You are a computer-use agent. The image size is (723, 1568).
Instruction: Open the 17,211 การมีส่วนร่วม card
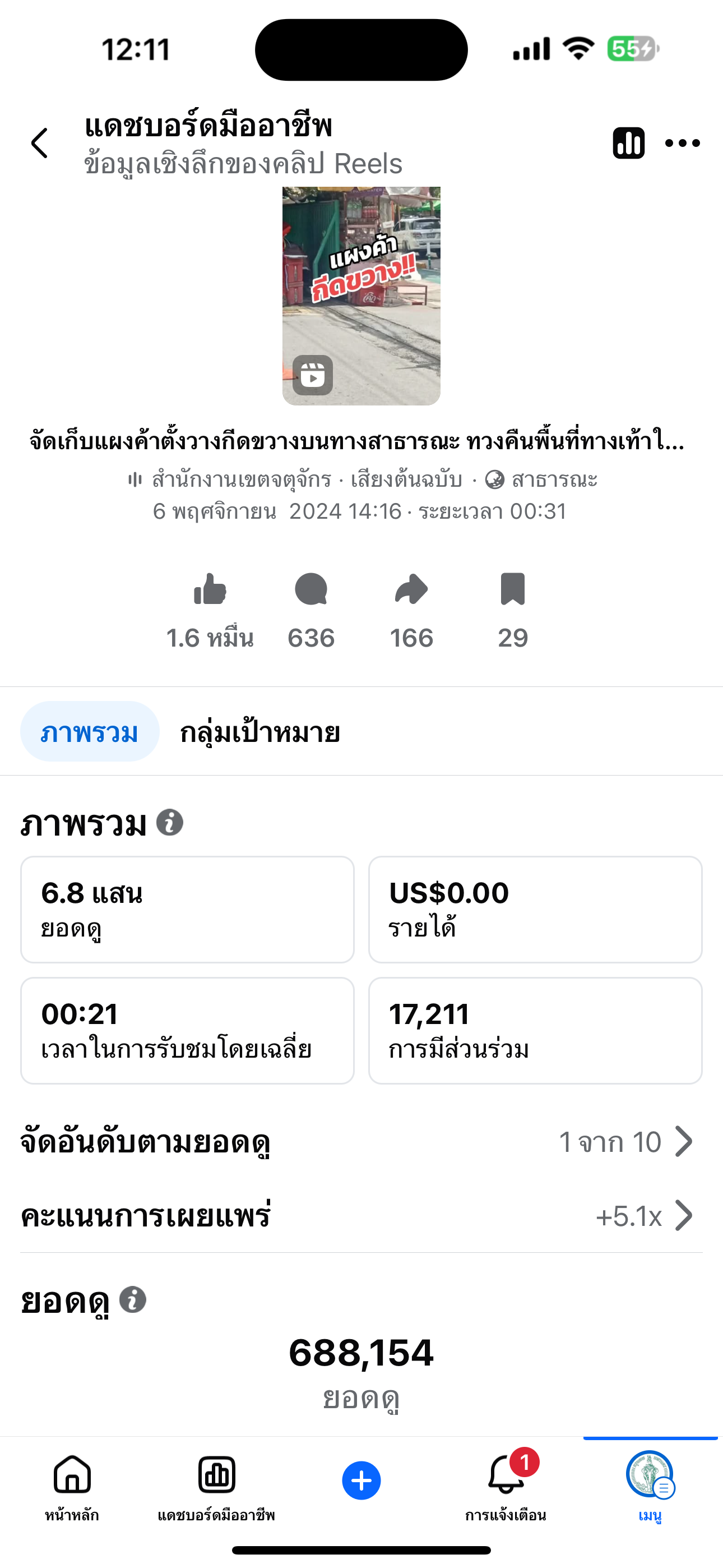click(535, 1031)
